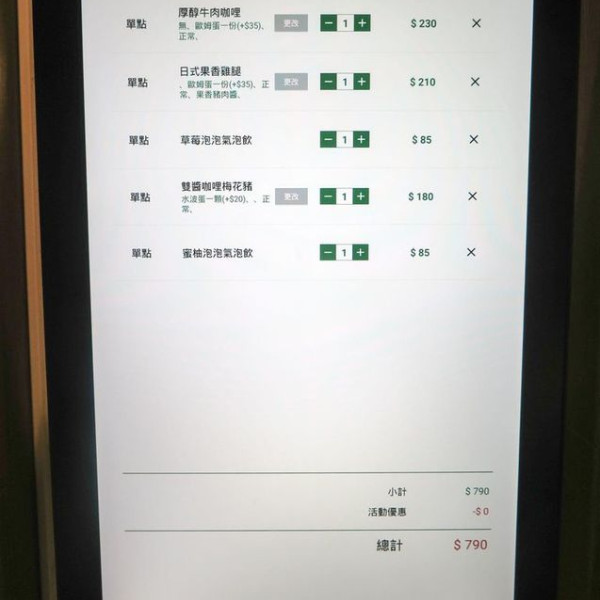
Task: Increase quantity of 日式果香雞腿
Action: (x=361, y=82)
